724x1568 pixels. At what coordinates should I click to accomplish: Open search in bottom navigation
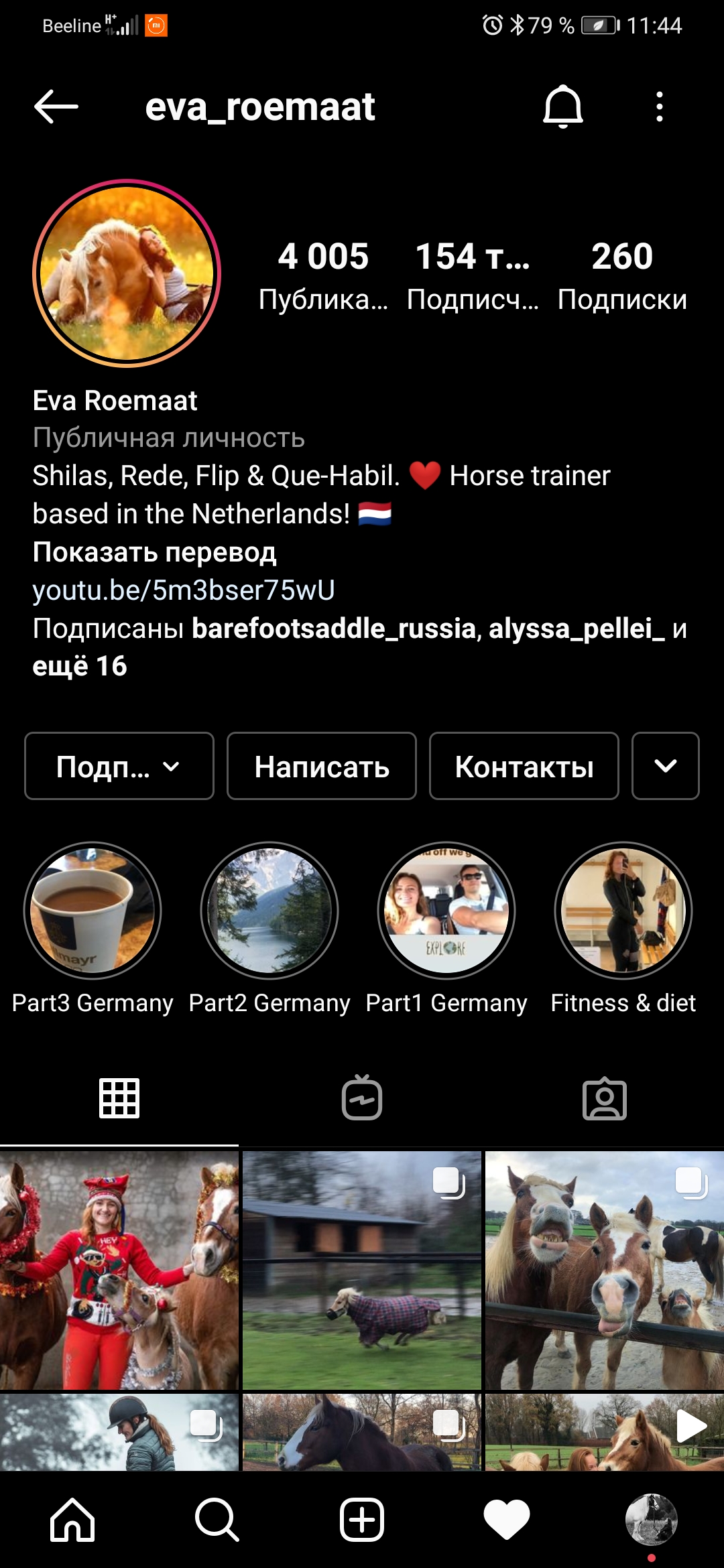pos(217,1520)
